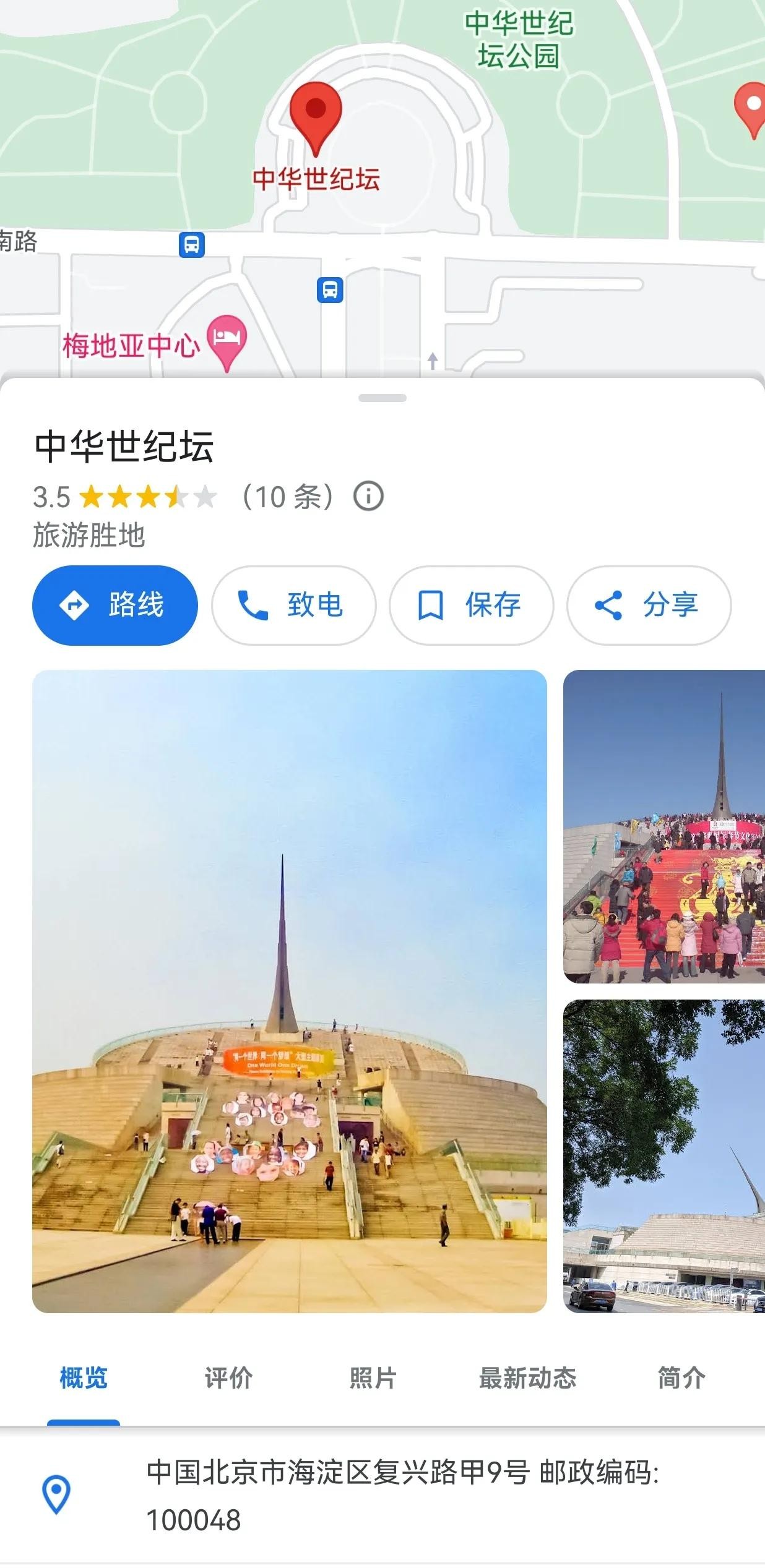Open the review info icon beside 10 条

click(368, 496)
